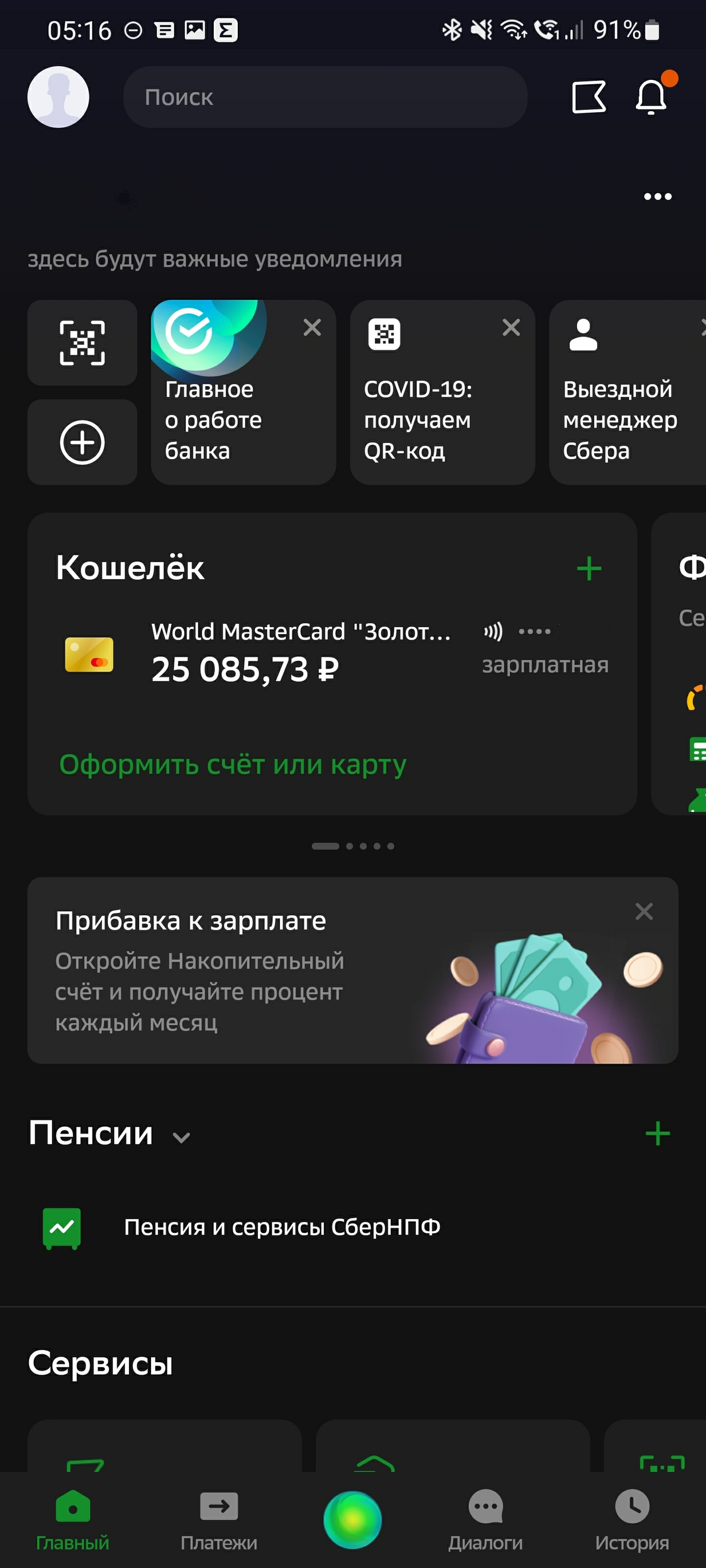Screen dimensions: 706x1568
Task: Dismiss the Главное о работе банка card
Action: coord(312,328)
